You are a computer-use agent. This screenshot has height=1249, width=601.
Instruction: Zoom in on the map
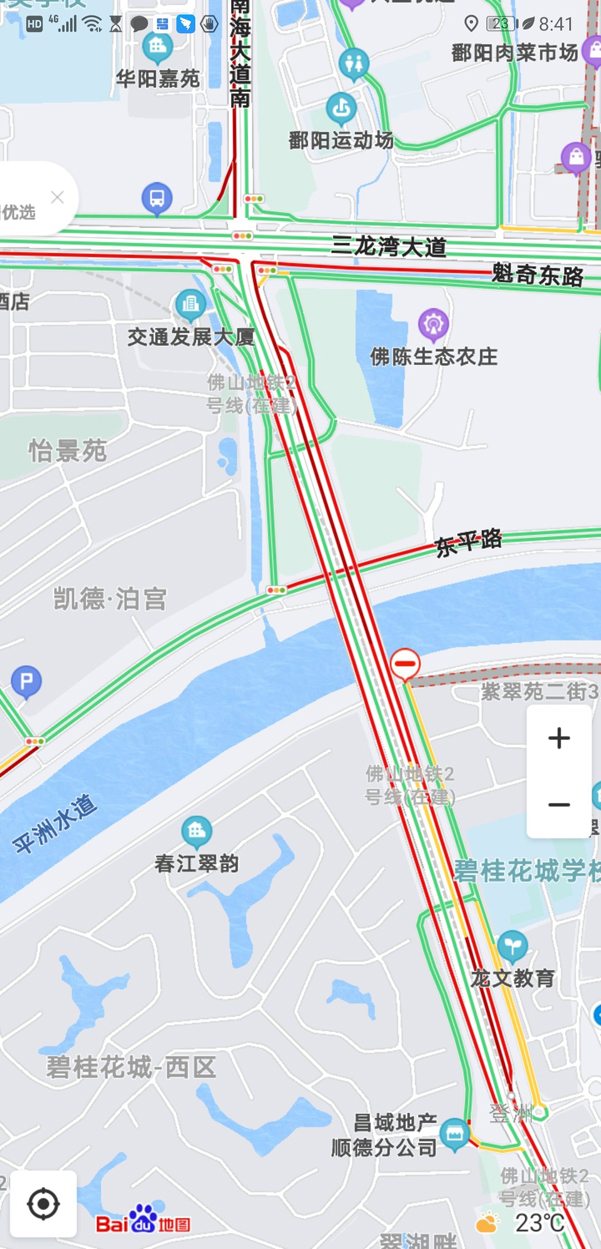click(x=559, y=739)
